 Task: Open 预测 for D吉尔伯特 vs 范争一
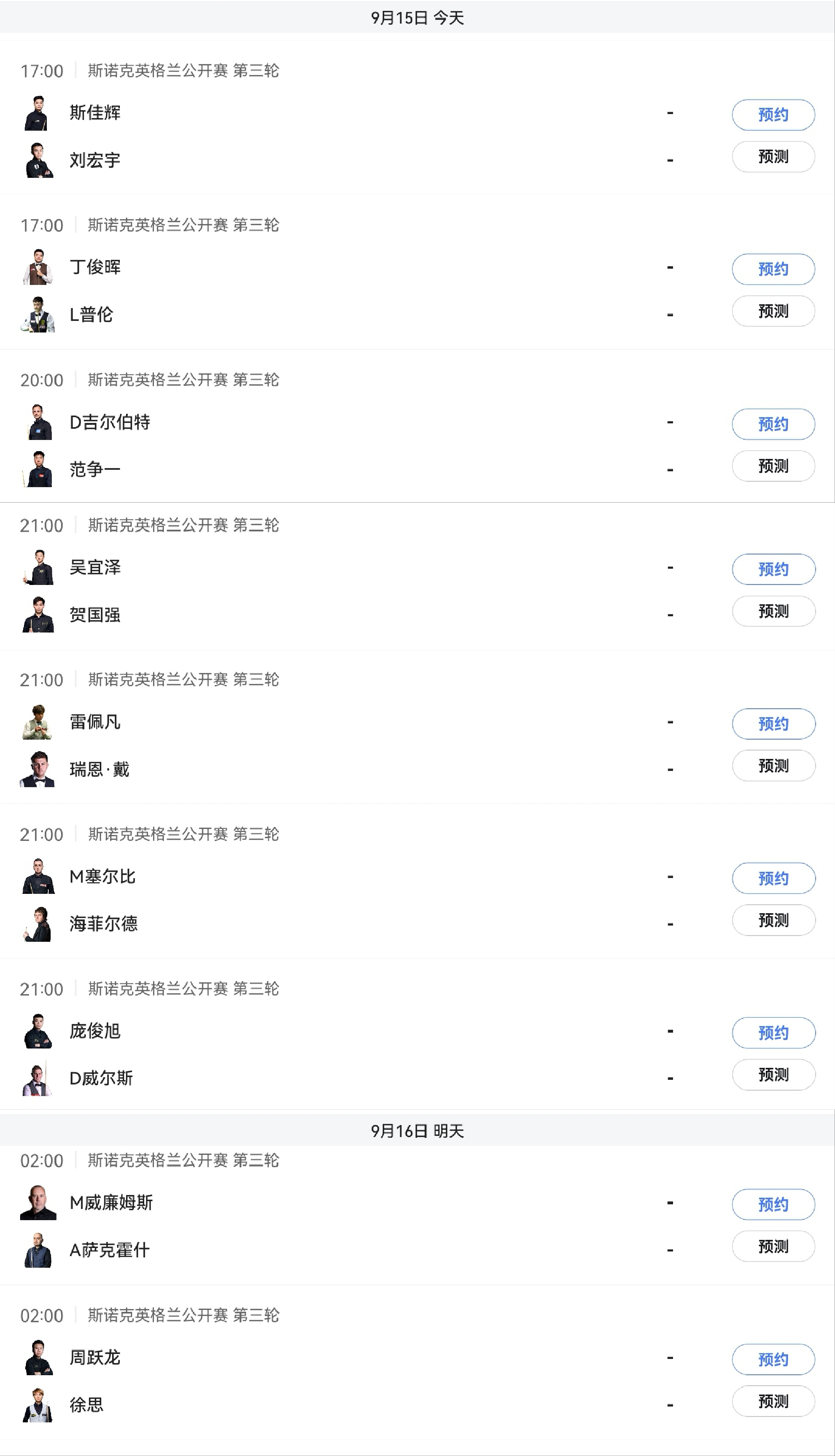tap(773, 465)
